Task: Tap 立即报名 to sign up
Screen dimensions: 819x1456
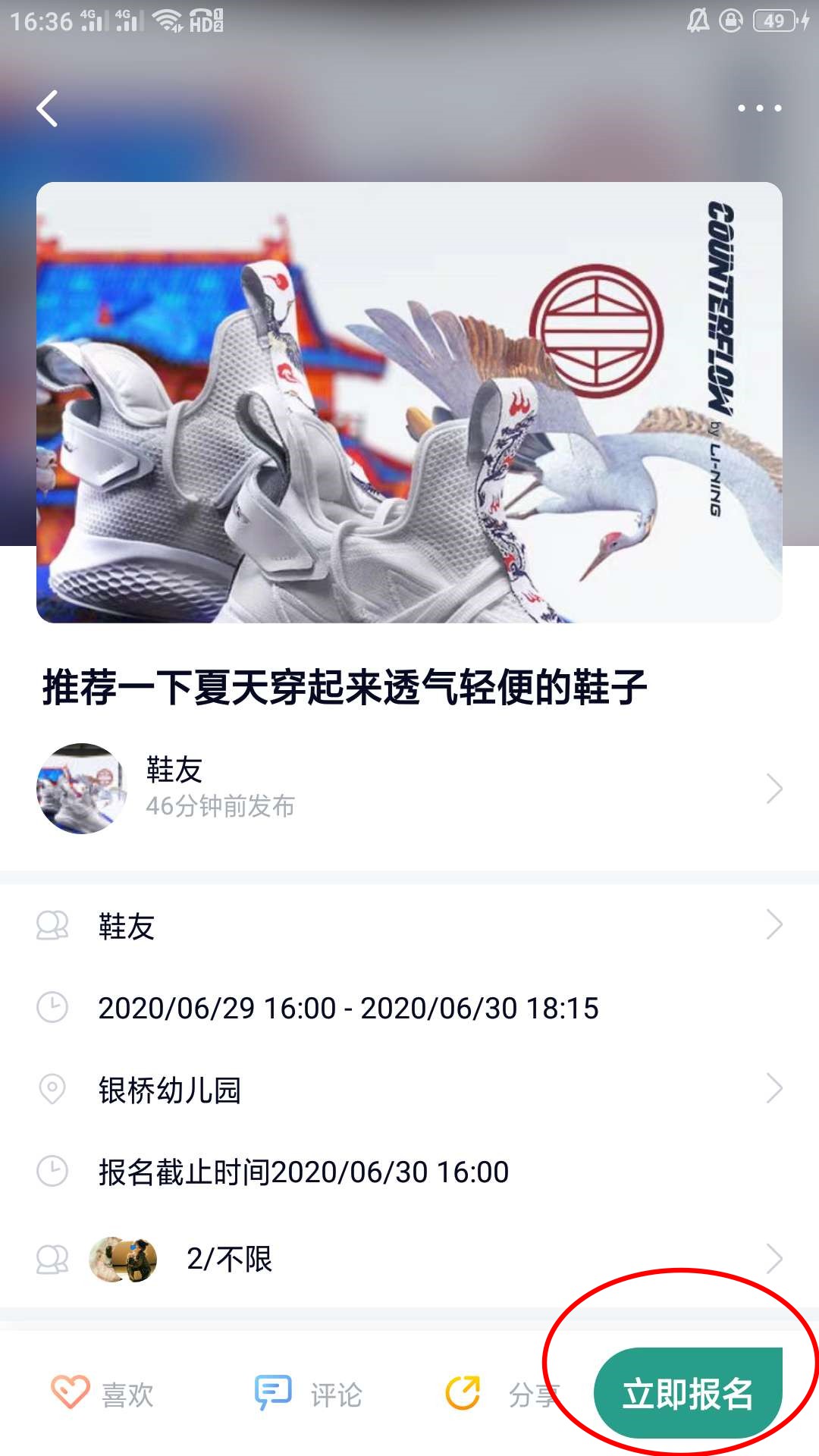Action: (x=688, y=1394)
